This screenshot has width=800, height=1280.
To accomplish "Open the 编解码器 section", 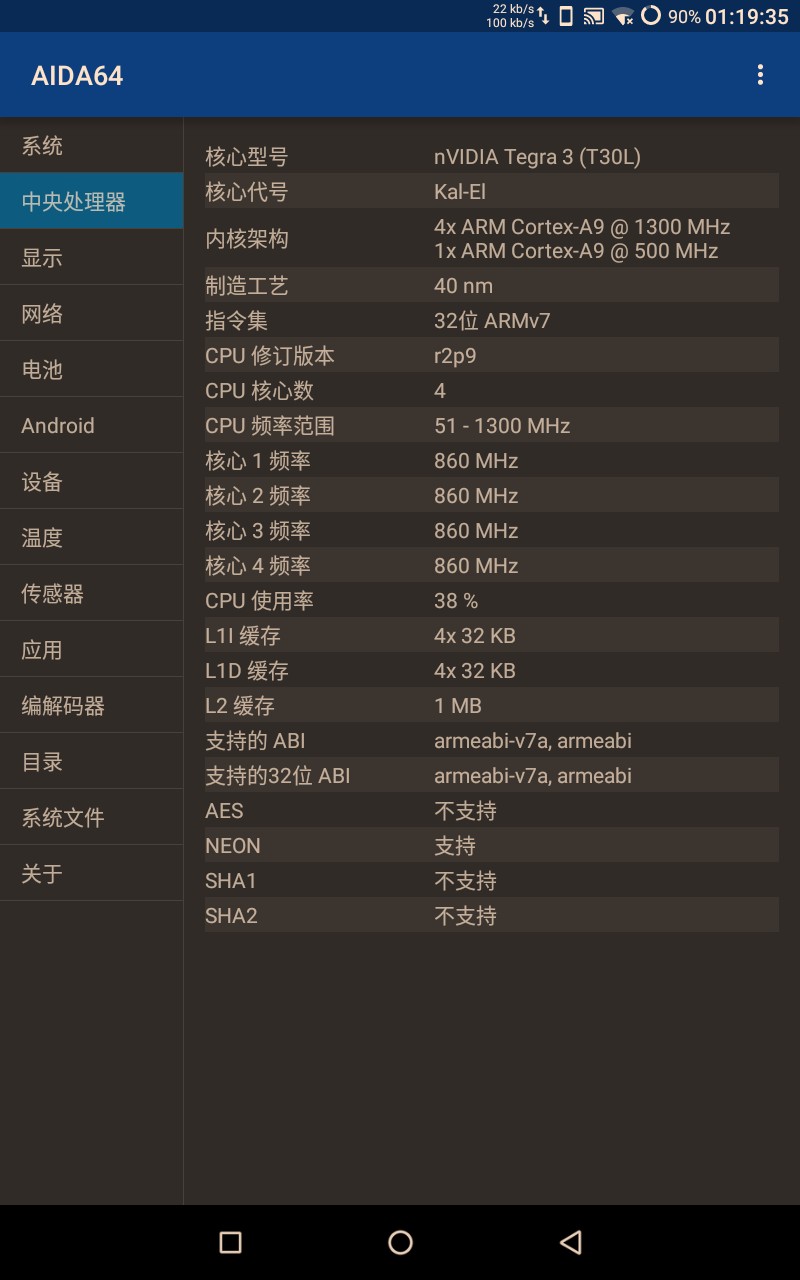I will 91,706.
